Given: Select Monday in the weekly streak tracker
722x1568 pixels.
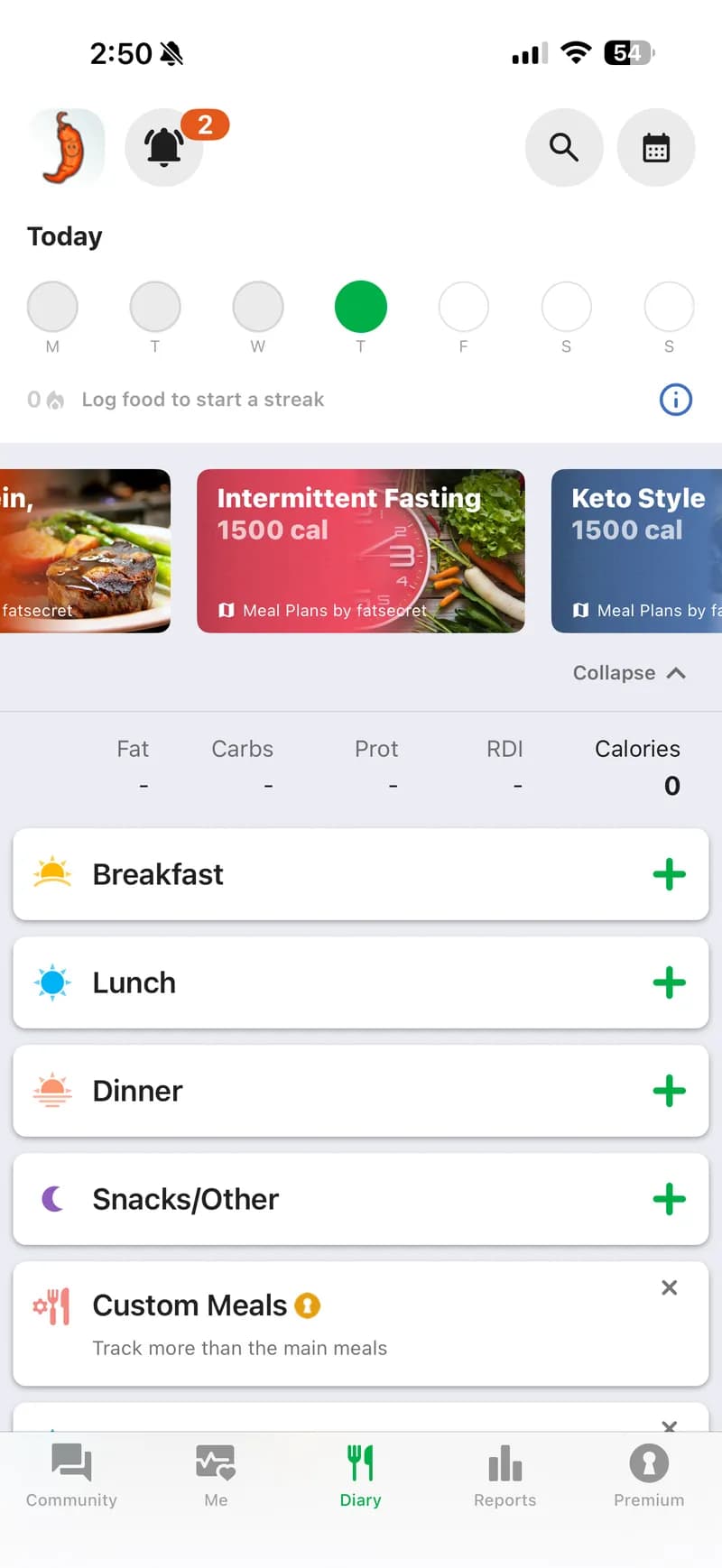Looking at the screenshot, I should click(x=52, y=307).
